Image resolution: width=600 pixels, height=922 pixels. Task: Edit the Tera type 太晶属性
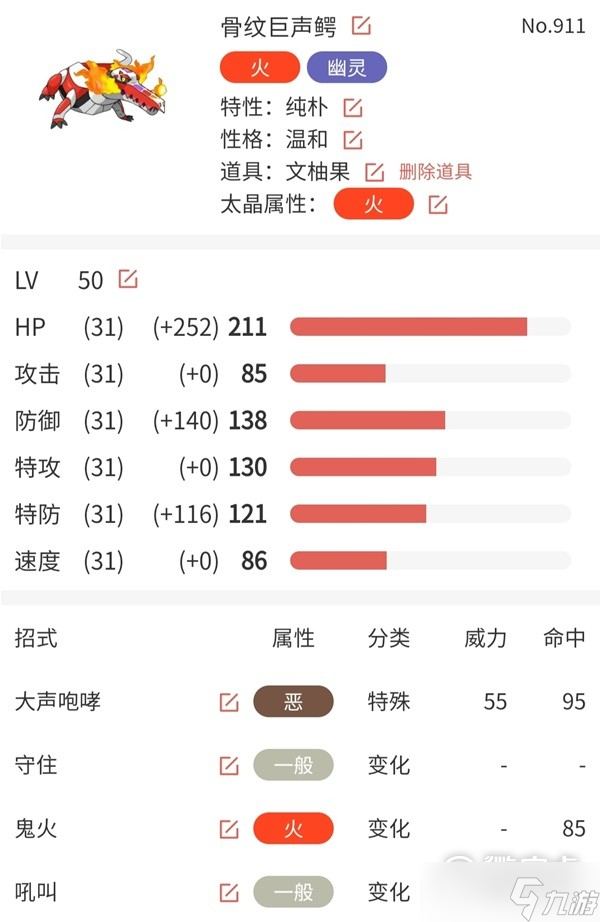click(x=437, y=205)
